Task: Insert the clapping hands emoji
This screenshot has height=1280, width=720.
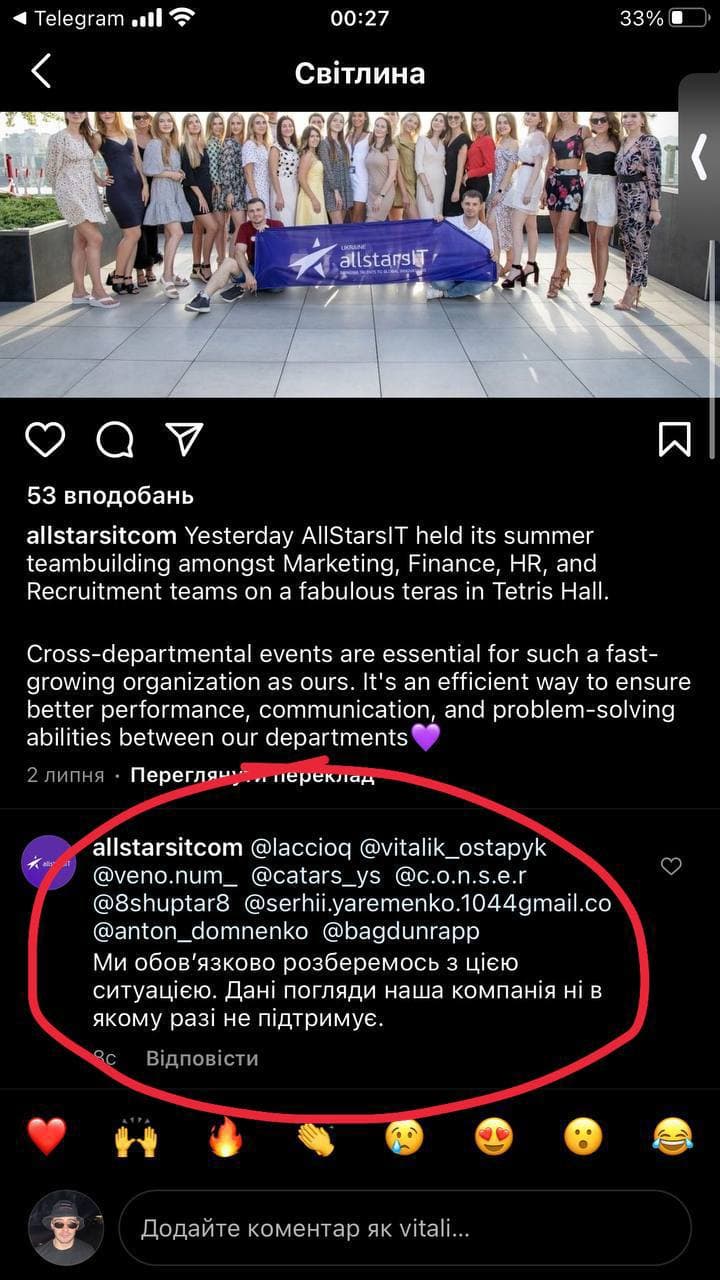Action: (x=315, y=1137)
